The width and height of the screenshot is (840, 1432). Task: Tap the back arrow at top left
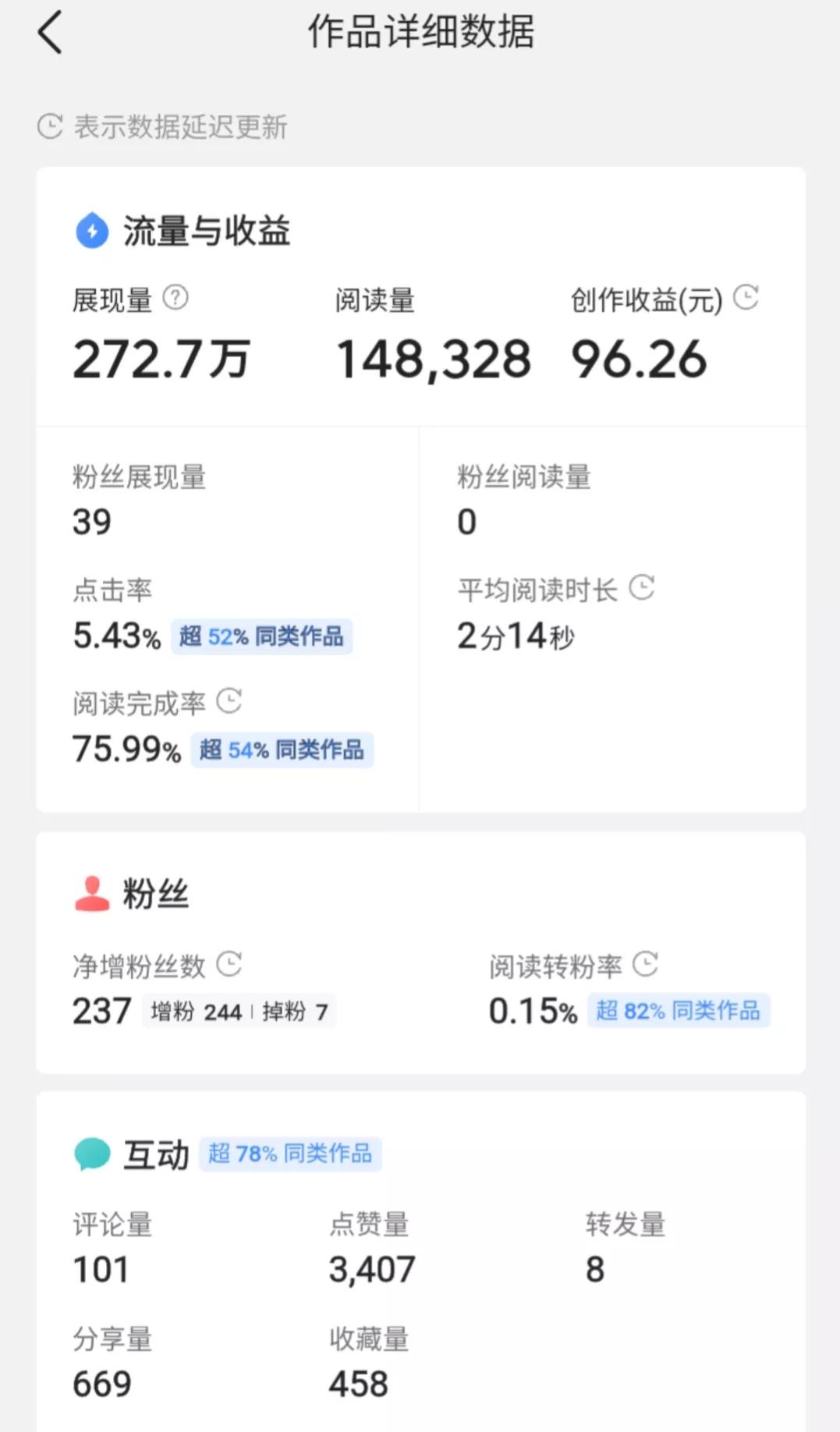click(51, 33)
